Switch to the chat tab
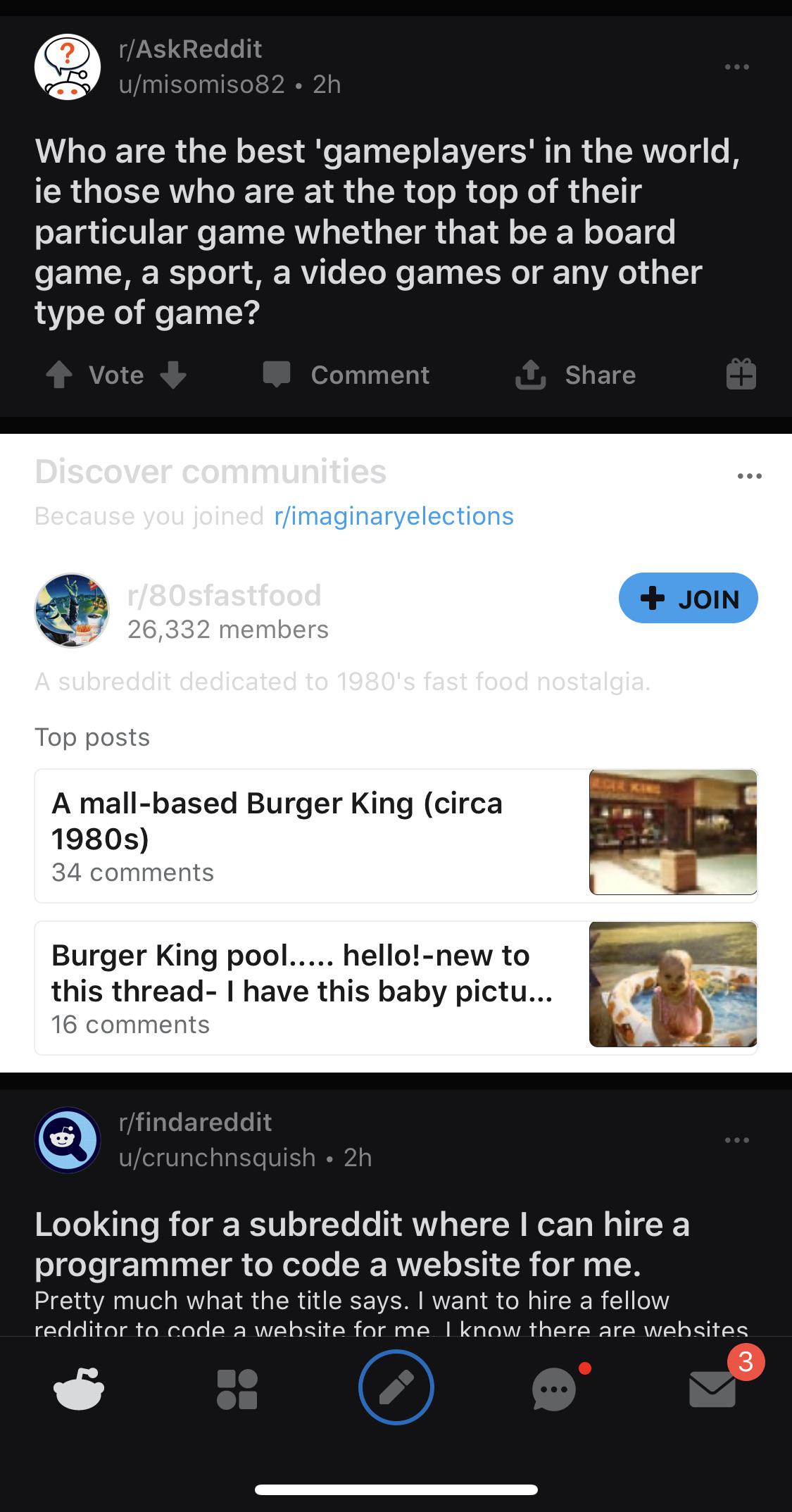792x1512 pixels. tap(555, 1389)
